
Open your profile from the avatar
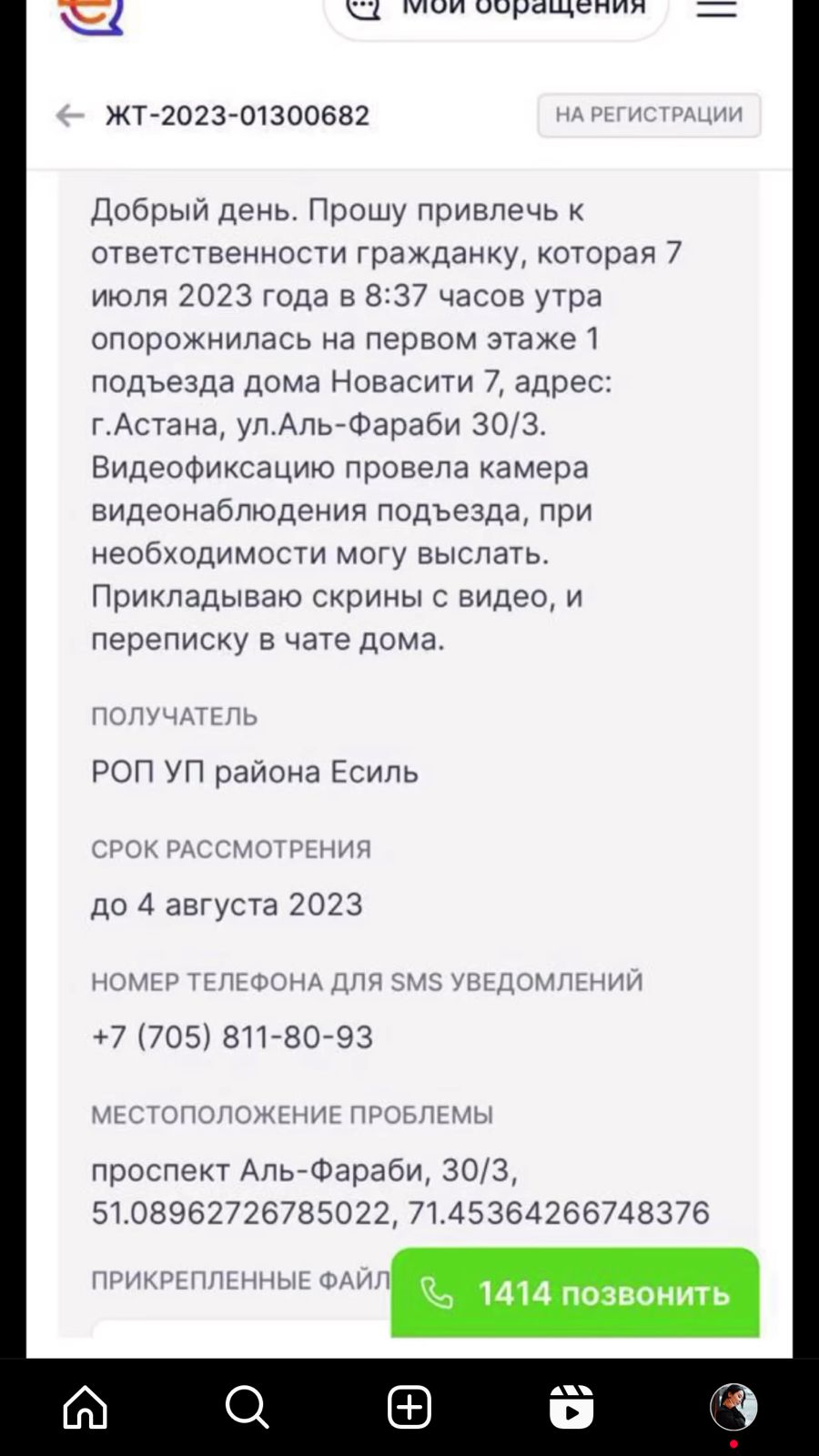tap(733, 1408)
